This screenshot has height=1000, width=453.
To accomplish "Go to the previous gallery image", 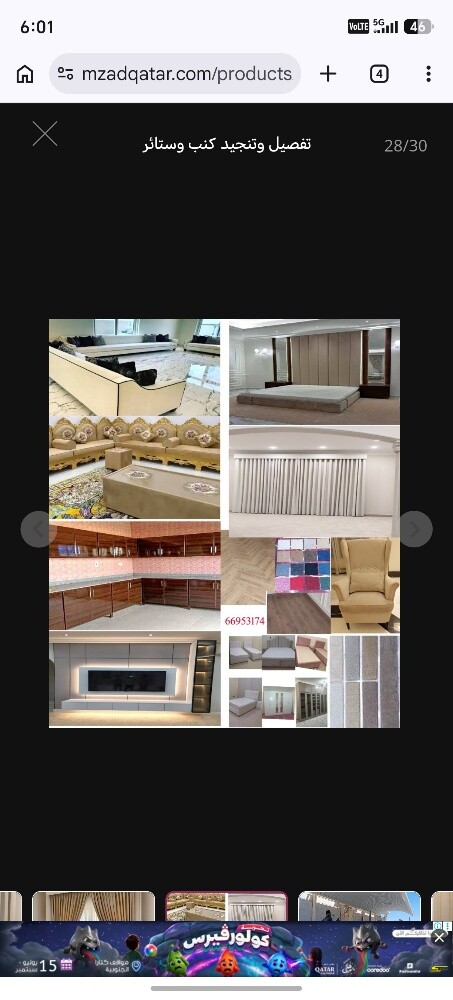I will tap(38, 529).
